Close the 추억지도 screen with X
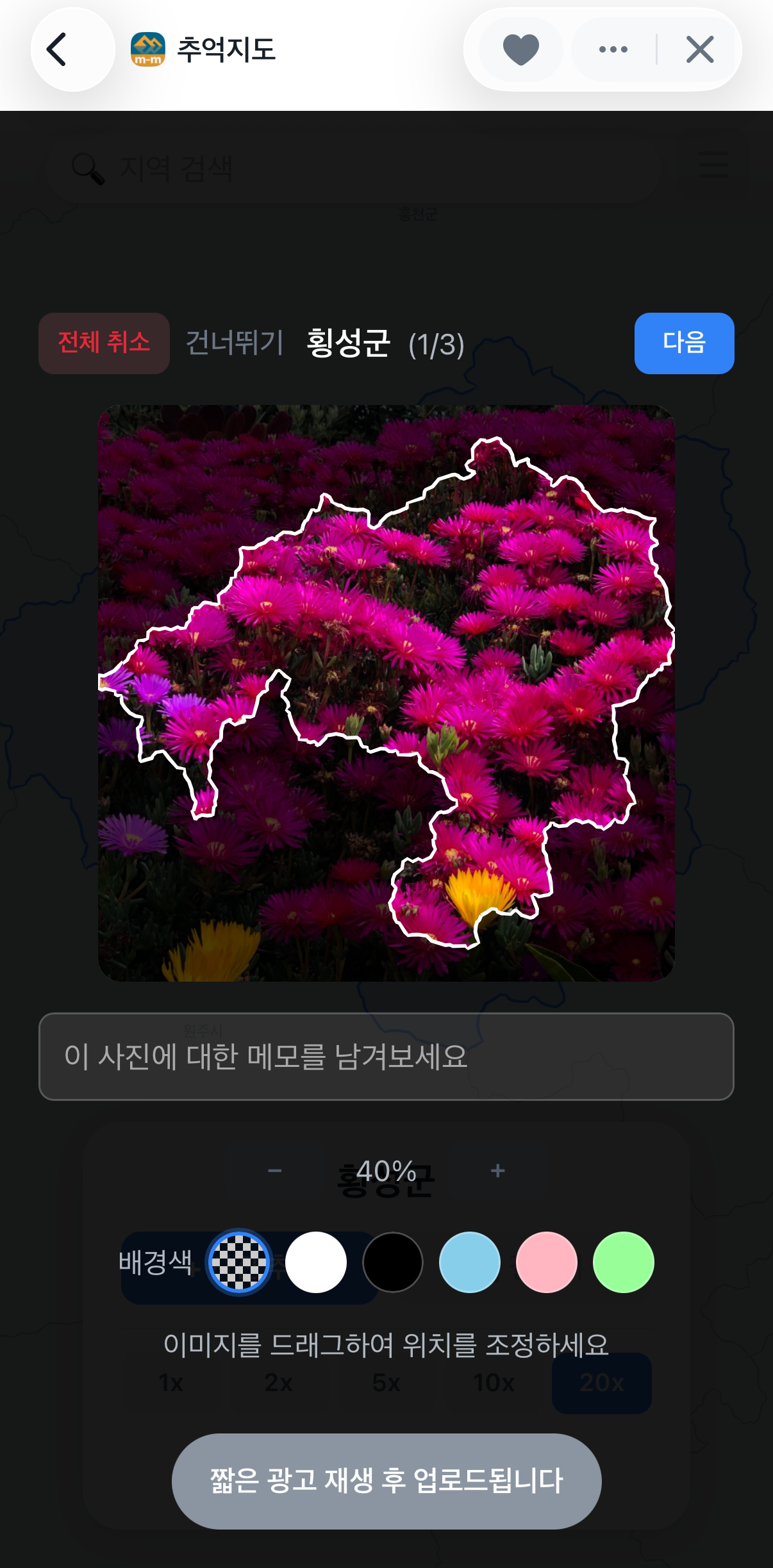The height and width of the screenshot is (1568, 773). click(700, 49)
